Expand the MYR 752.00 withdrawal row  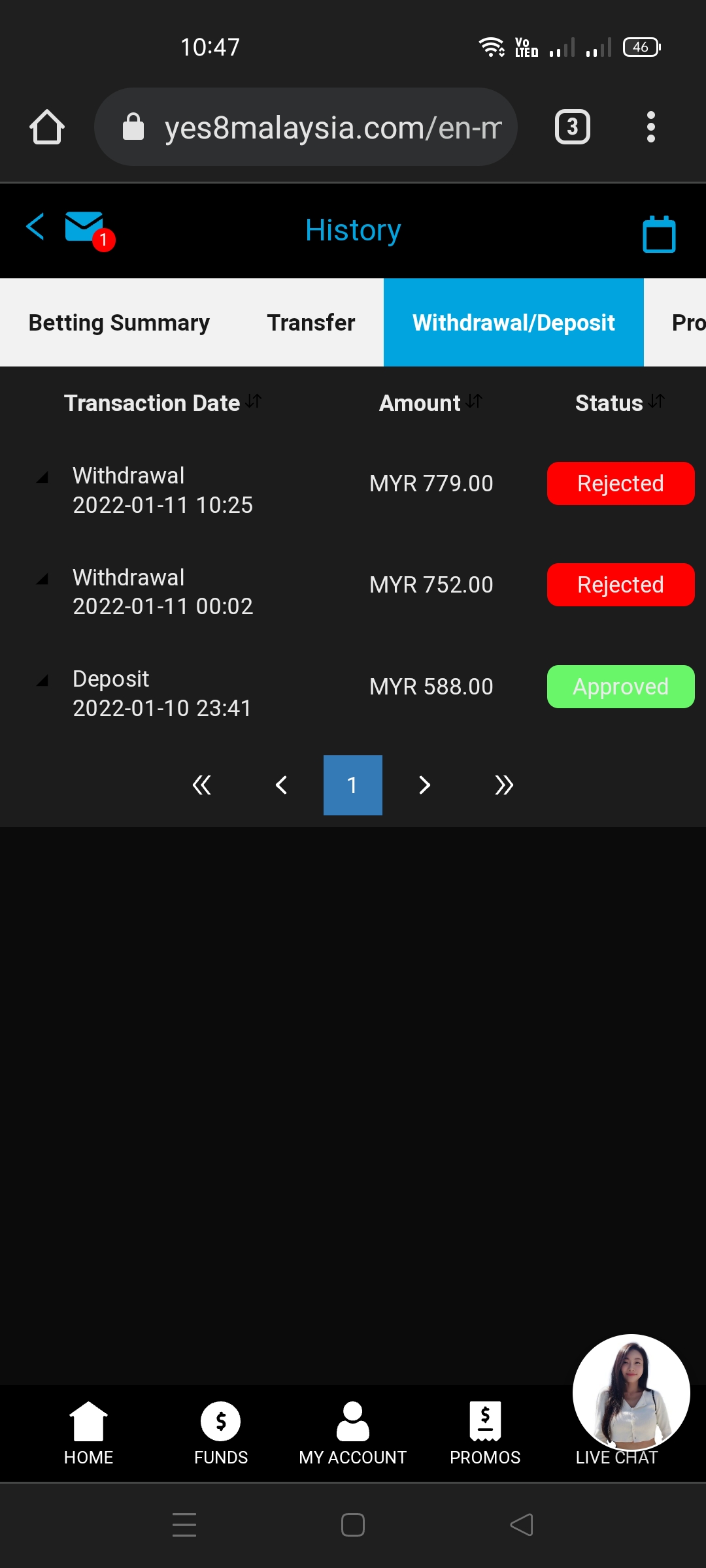tap(43, 580)
